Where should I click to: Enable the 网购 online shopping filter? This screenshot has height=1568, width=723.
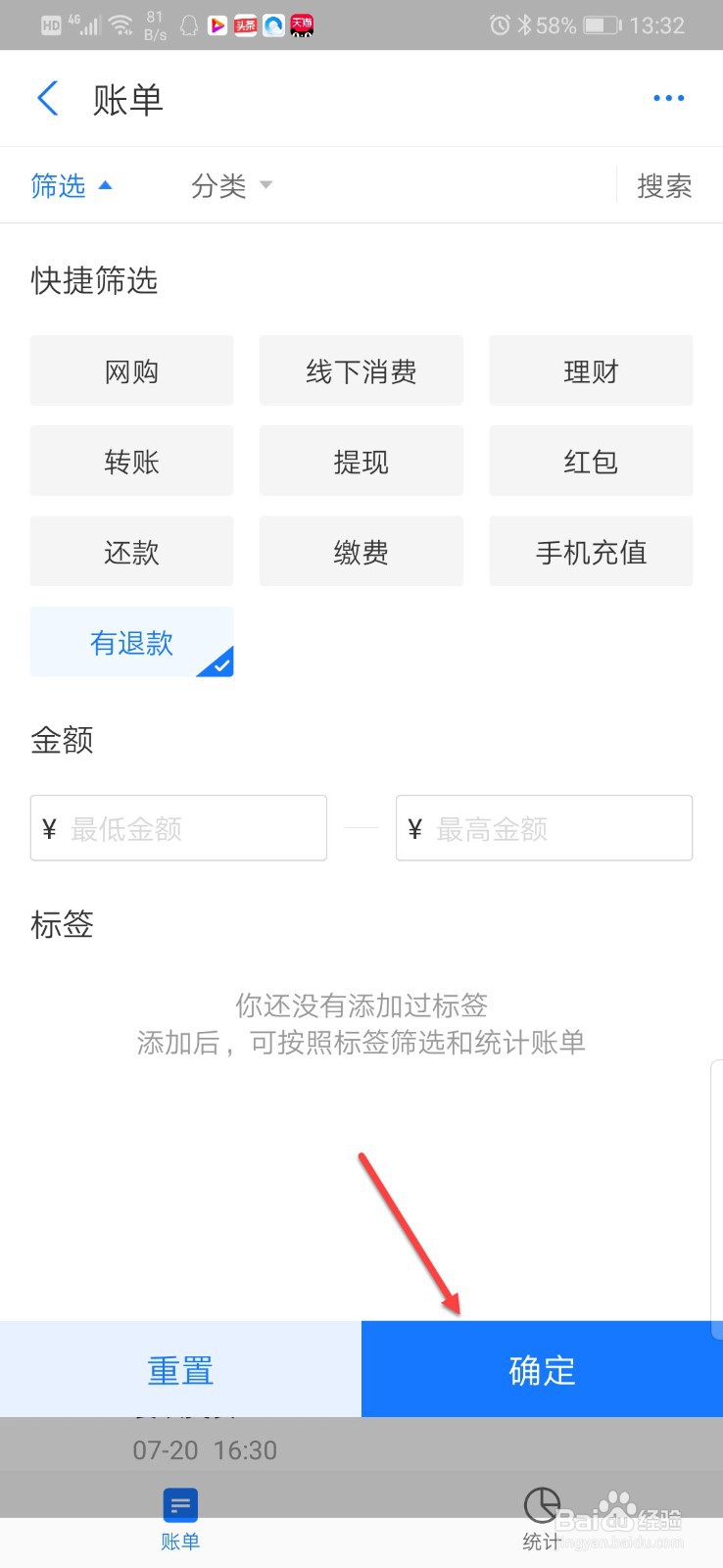point(131,370)
